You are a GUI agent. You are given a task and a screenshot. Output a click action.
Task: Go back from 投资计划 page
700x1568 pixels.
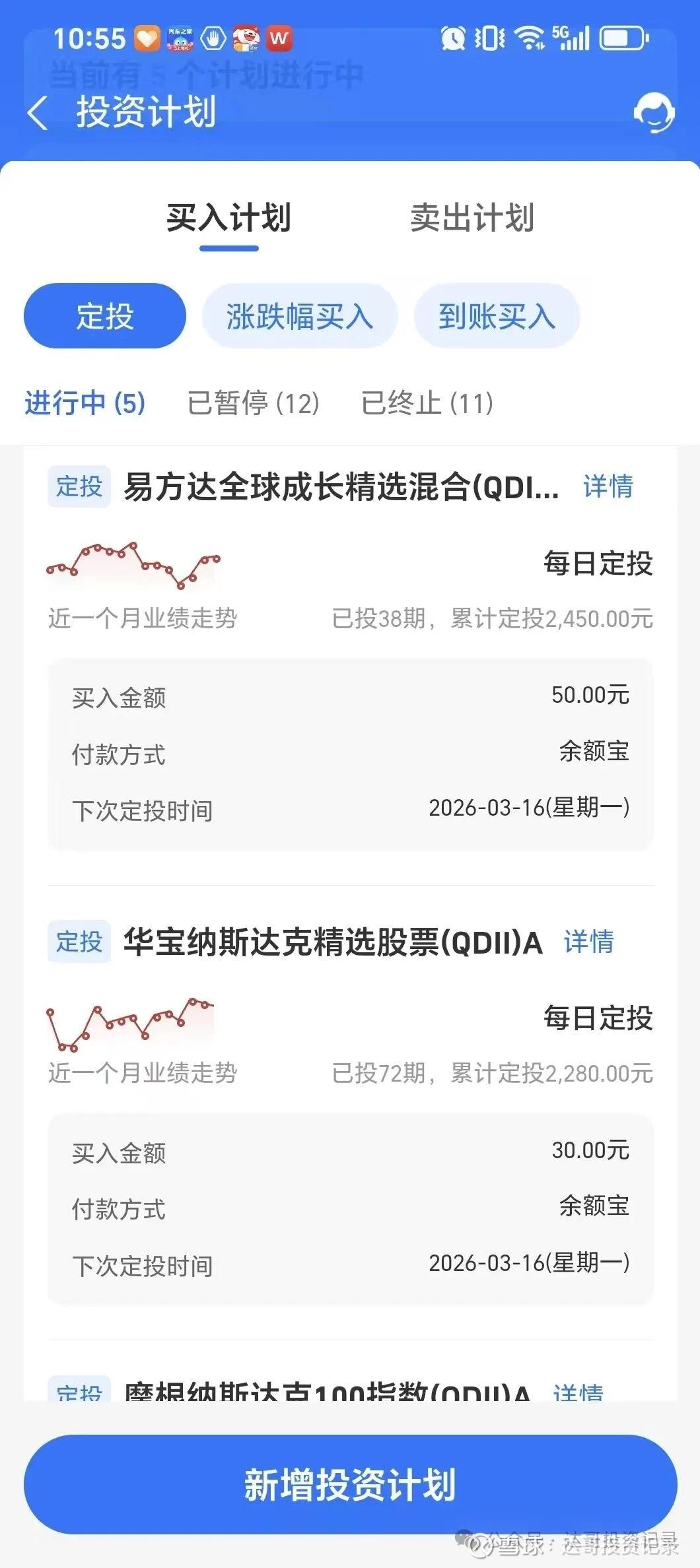tap(38, 113)
